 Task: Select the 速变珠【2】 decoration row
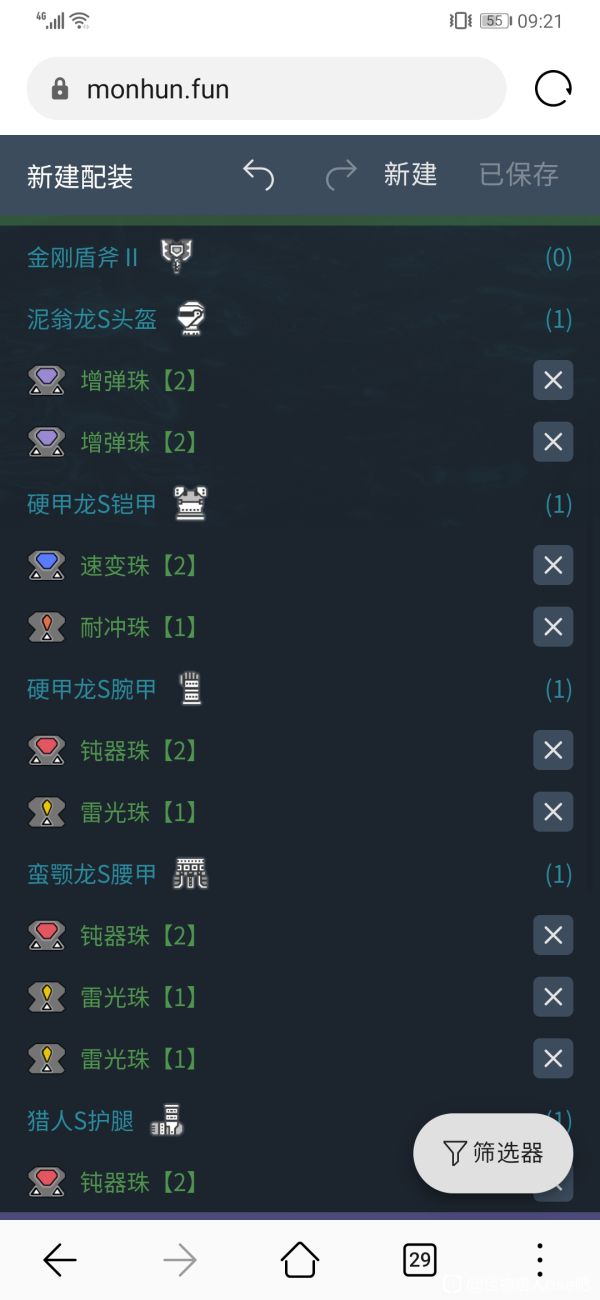click(x=138, y=566)
